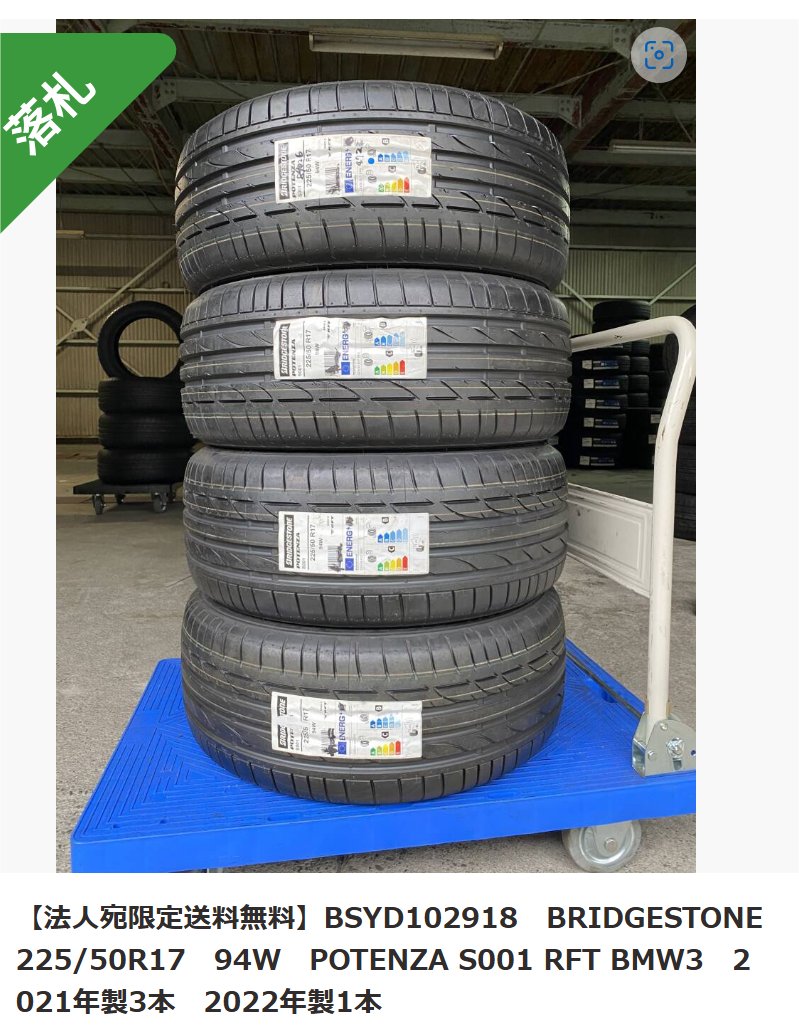Open the visual search lens icon
The width and height of the screenshot is (799, 1030).
point(659,56)
